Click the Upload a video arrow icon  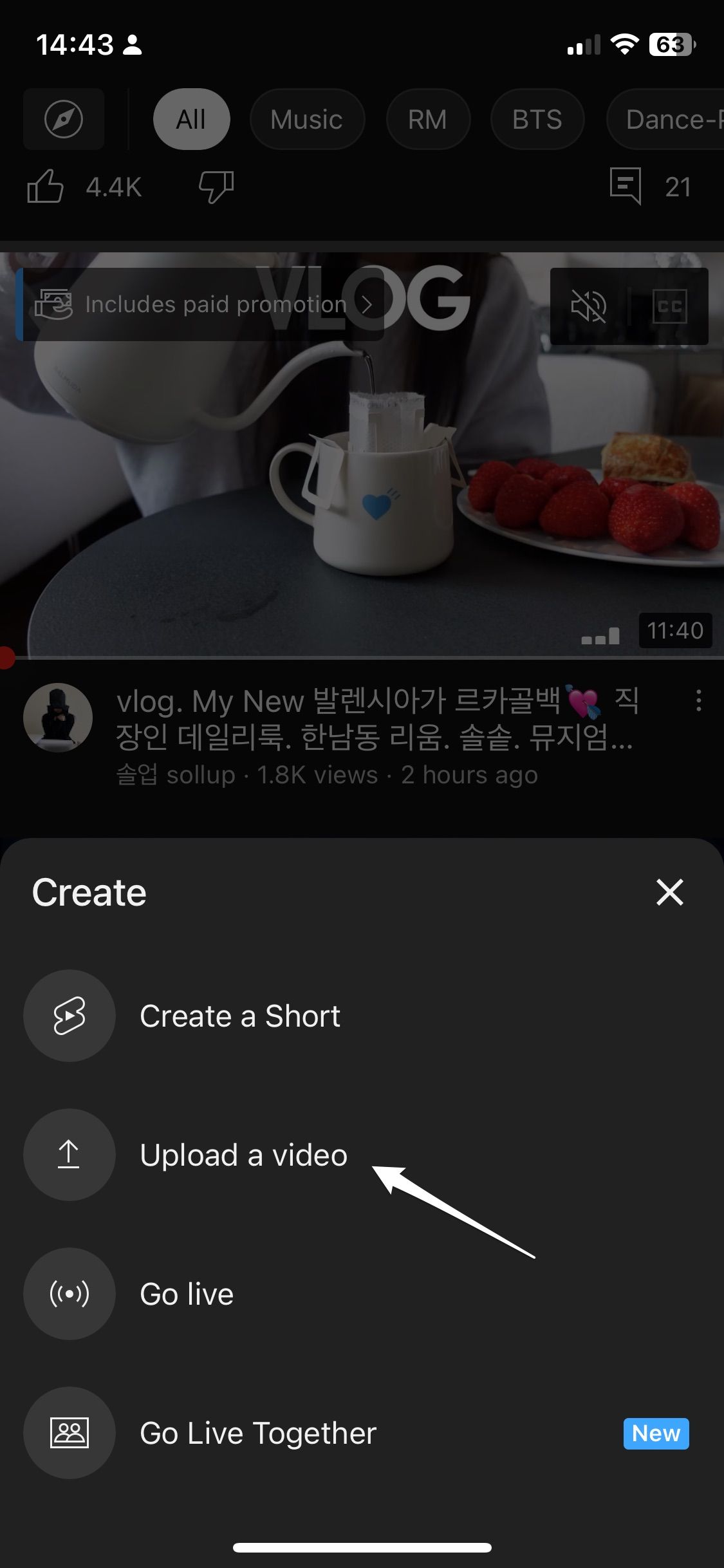point(69,1155)
